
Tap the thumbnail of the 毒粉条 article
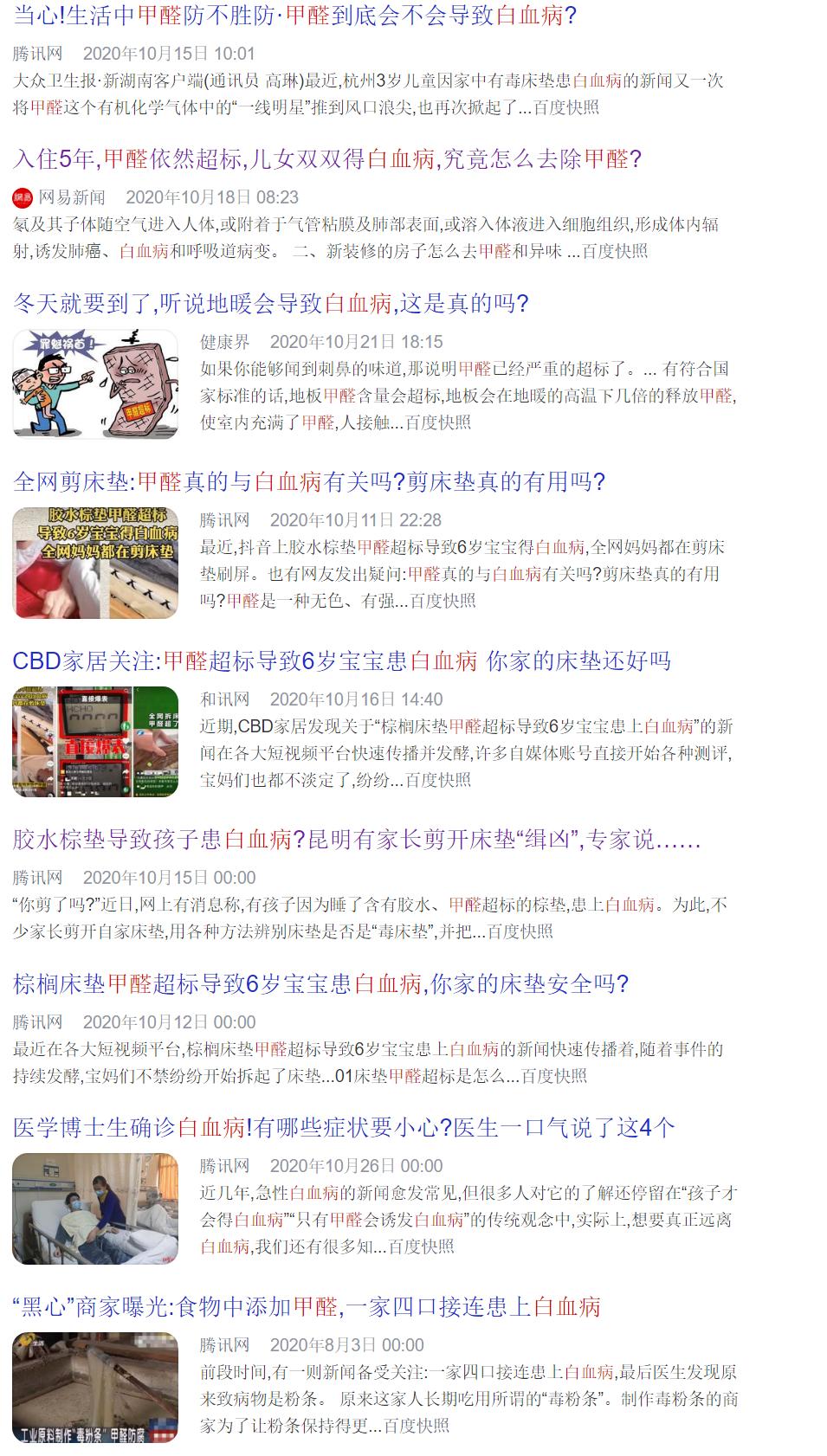click(95, 1388)
